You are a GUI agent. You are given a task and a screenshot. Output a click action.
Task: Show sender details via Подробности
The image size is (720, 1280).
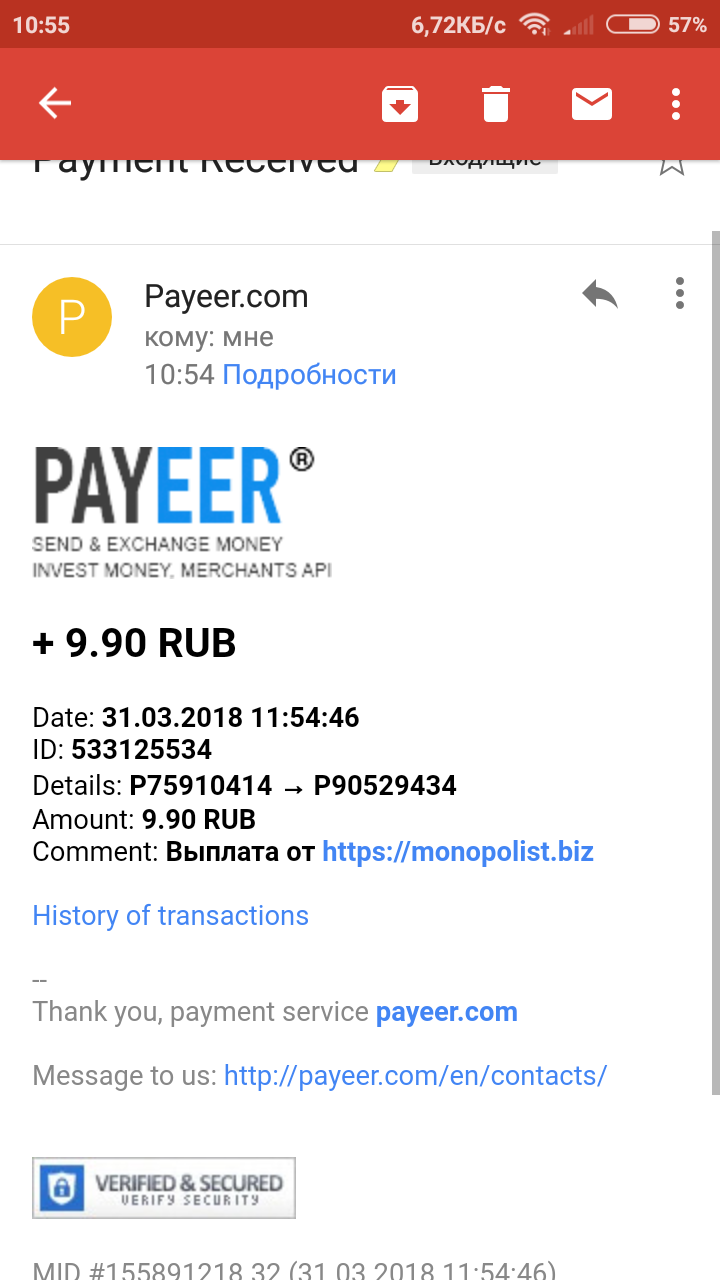click(309, 375)
